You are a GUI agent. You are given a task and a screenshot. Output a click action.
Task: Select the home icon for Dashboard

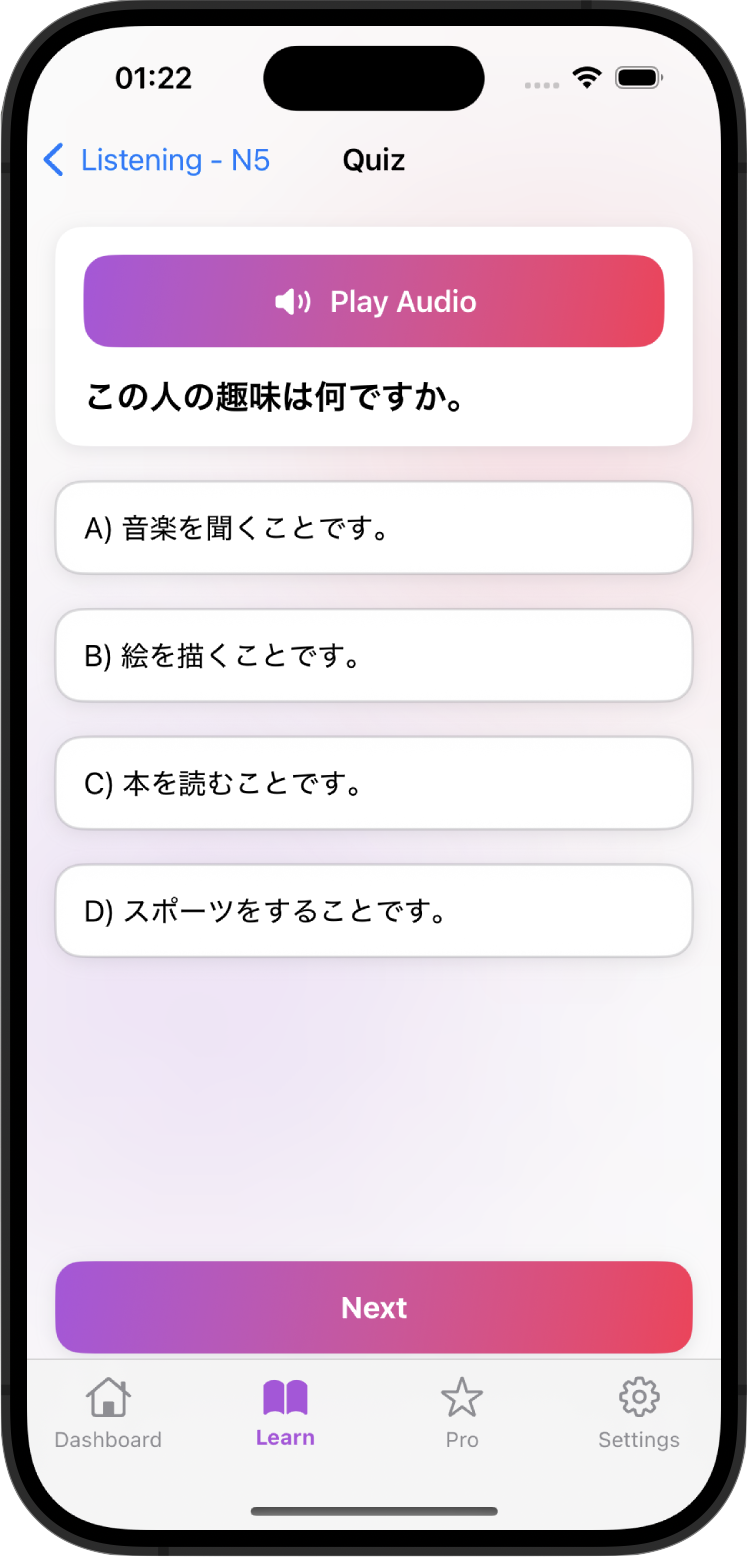tap(108, 1394)
